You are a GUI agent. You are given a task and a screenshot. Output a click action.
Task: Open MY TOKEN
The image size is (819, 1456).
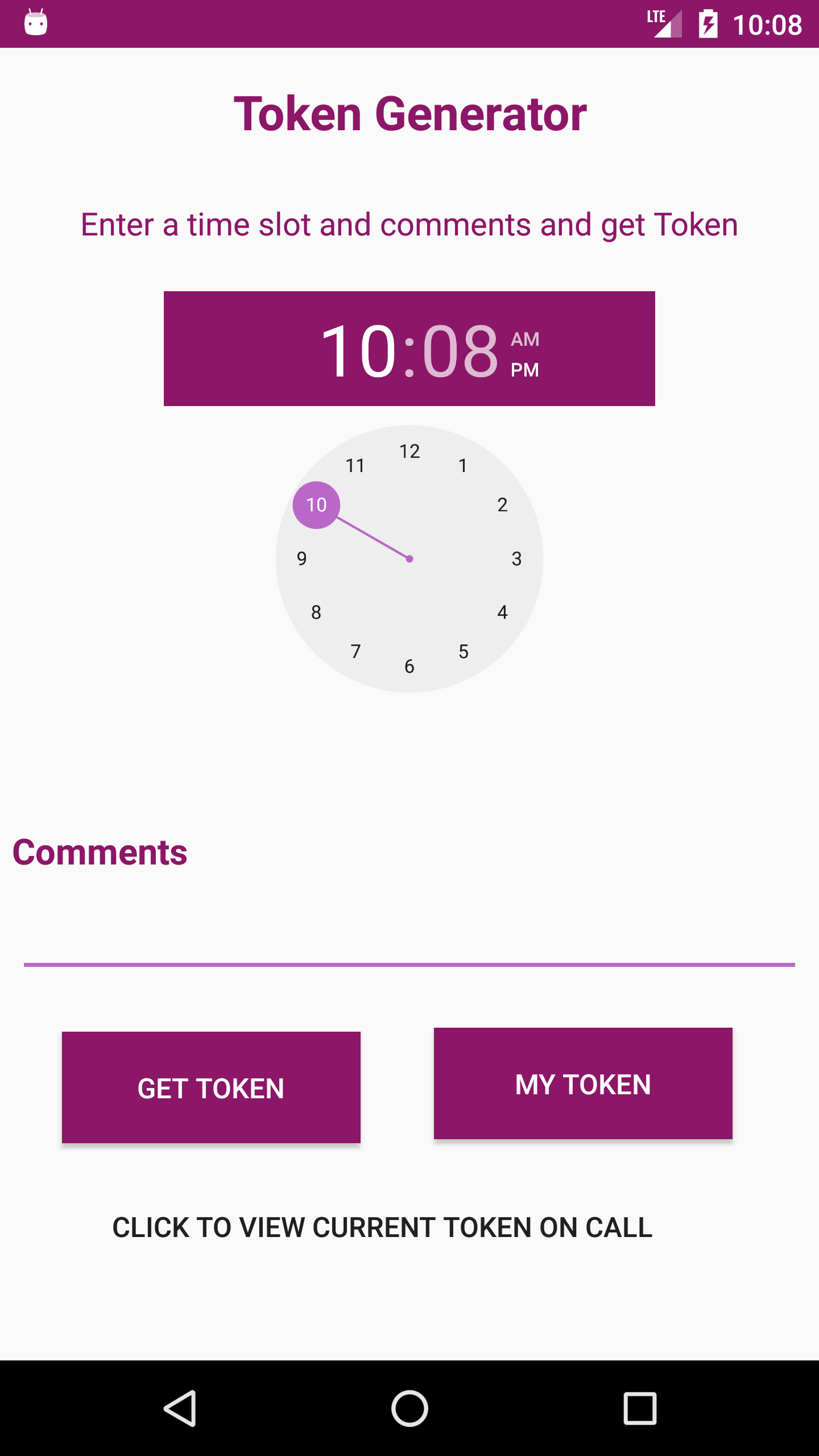tap(583, 1083)
